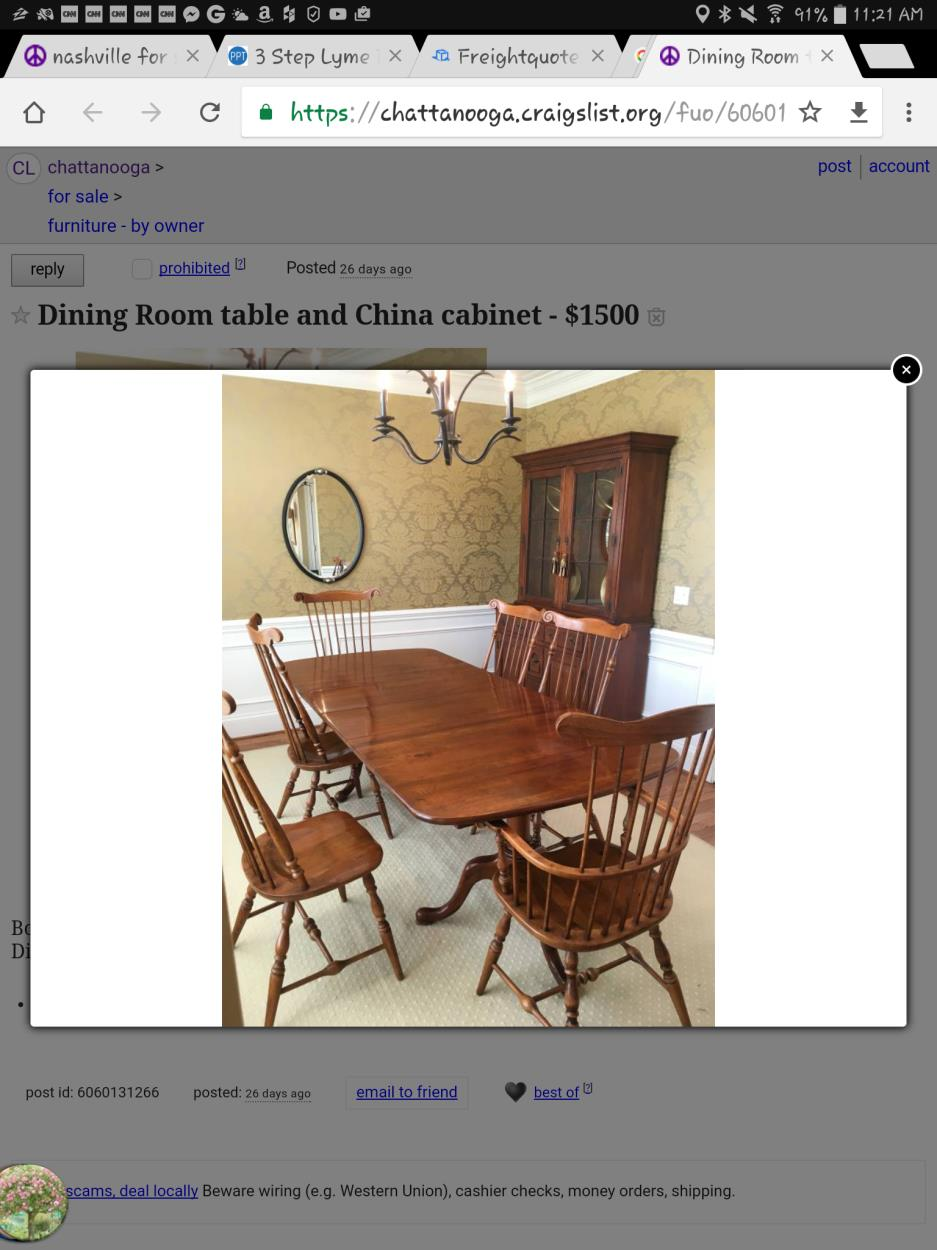Open the post link
The width and height of the screenshot is (937, 1250).
pos(834,166)
